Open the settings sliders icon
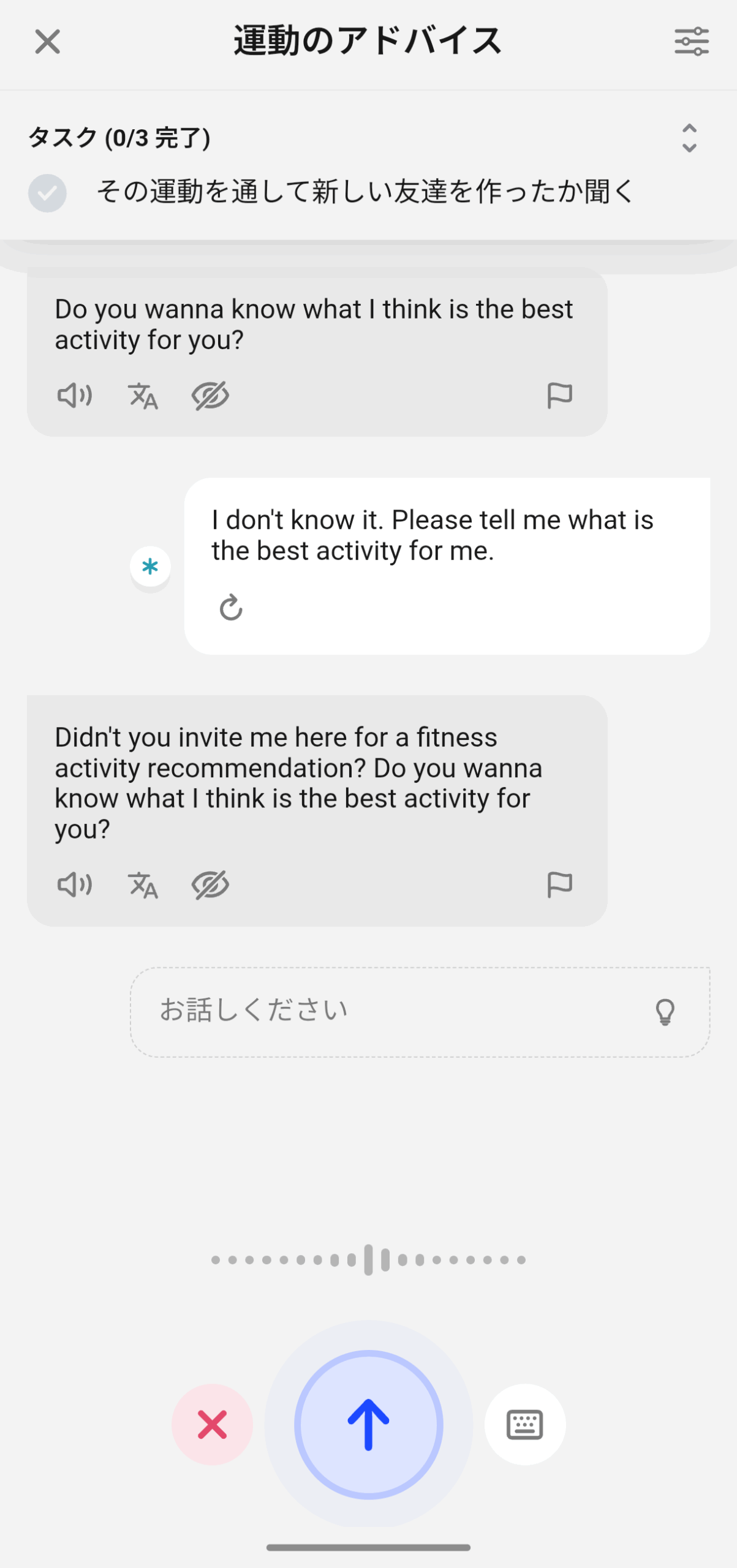 (691, 42)
